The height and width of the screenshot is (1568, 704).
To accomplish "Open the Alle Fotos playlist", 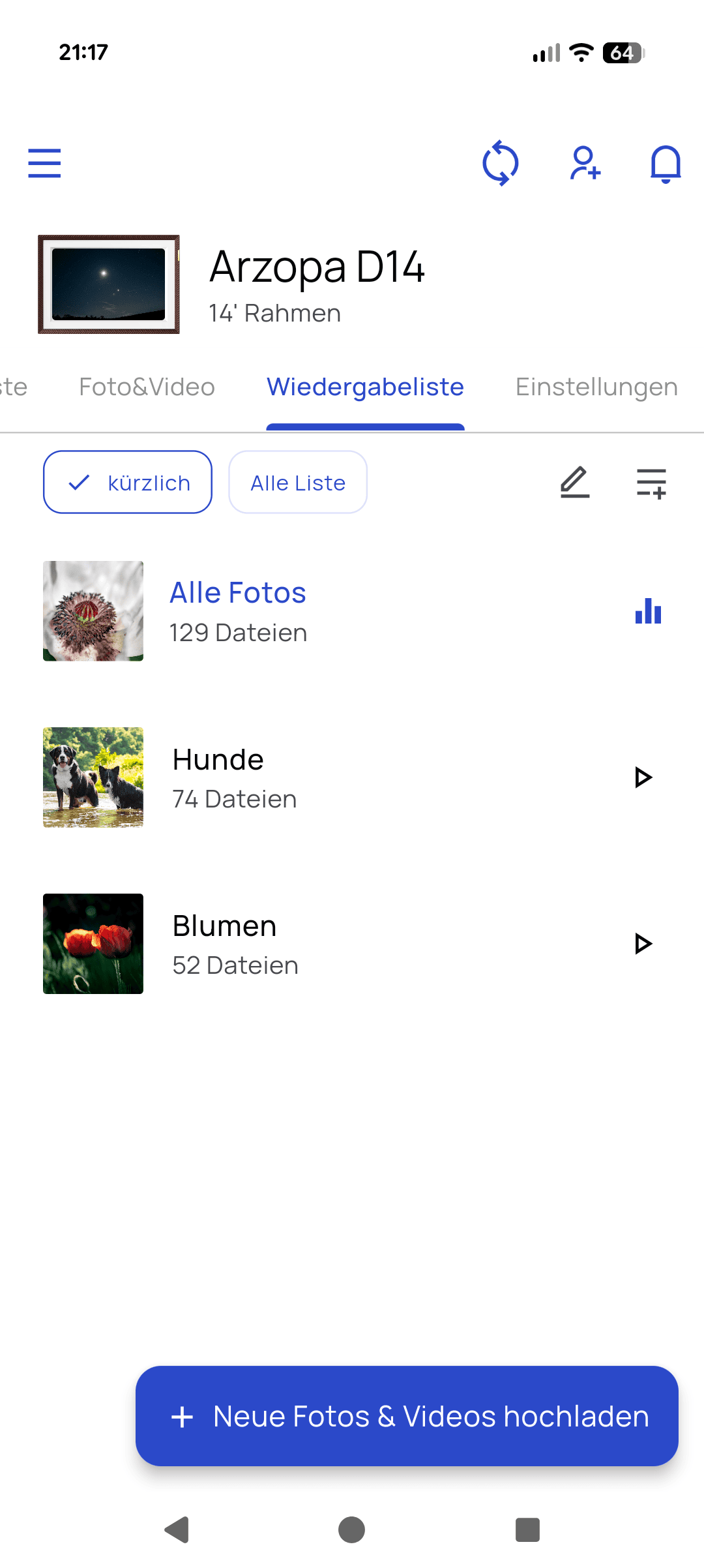I will click(238, 611).
